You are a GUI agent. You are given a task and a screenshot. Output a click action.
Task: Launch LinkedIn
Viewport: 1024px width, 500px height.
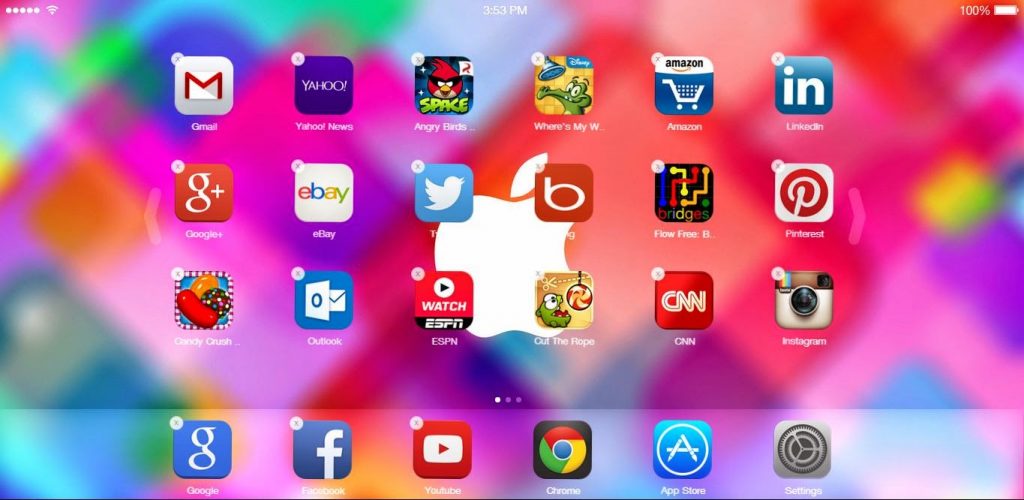pyautogui.click(x=804, y=86)
